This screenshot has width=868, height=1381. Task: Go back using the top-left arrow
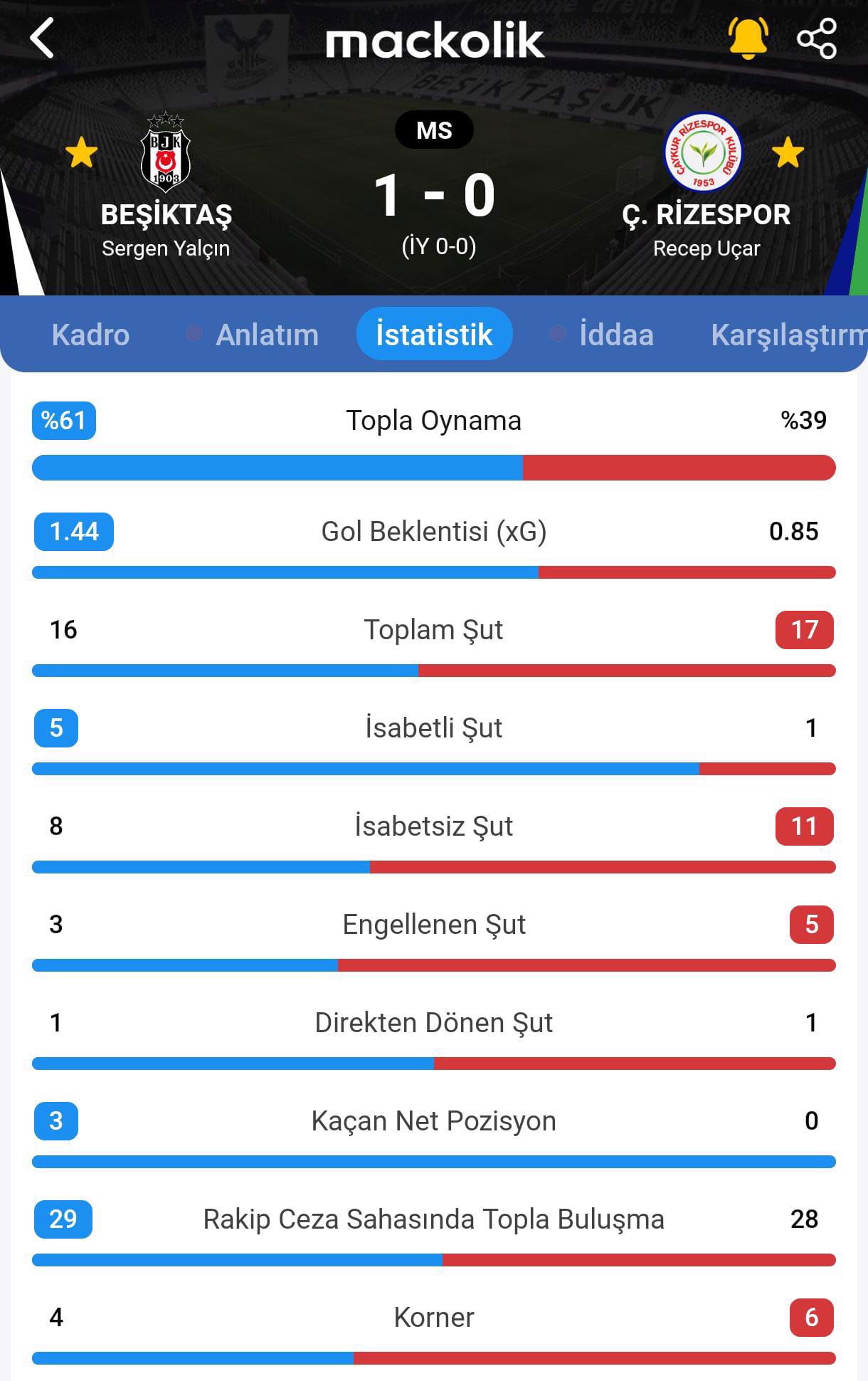pyautogui.click(x=43, y=38)
